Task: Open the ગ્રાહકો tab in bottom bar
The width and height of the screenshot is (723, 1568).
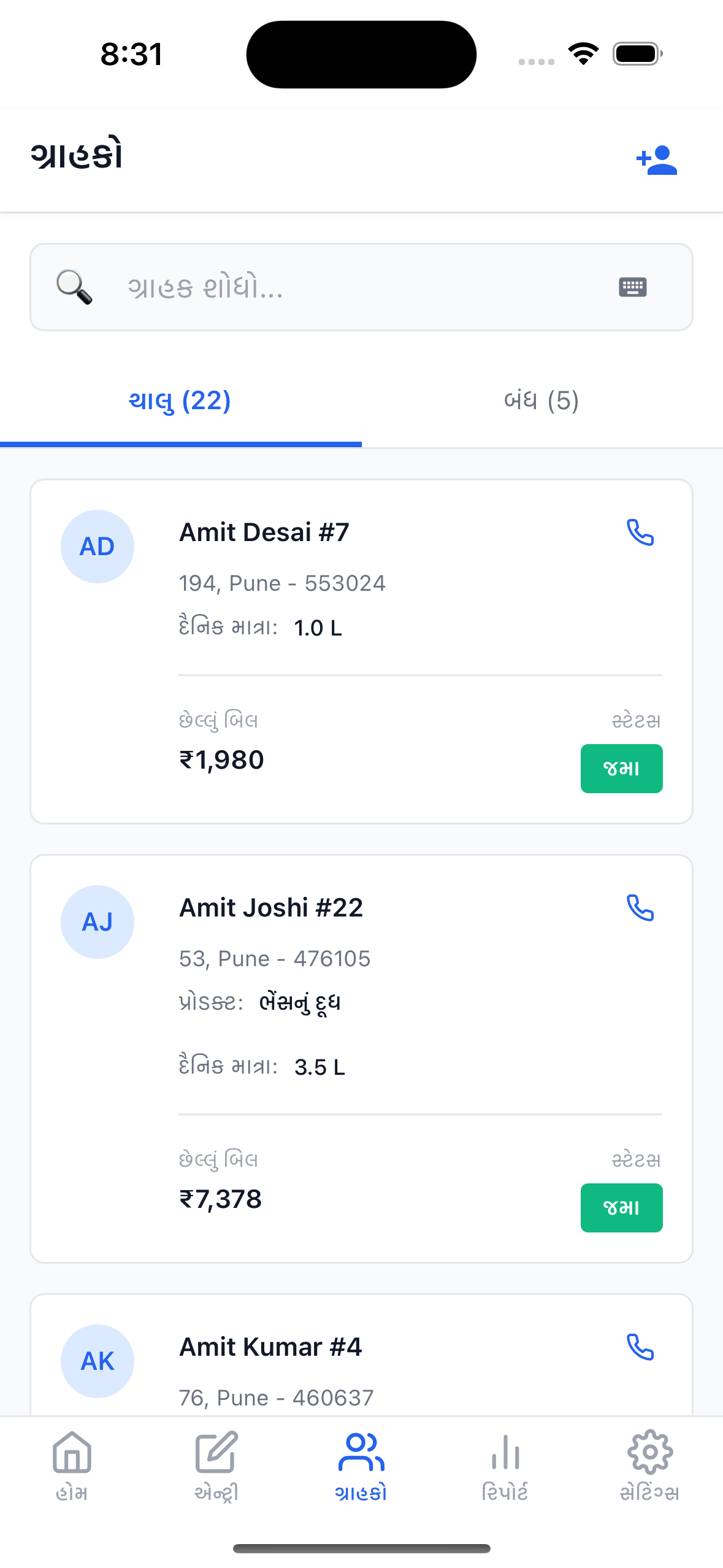Action: [361, 1466]
